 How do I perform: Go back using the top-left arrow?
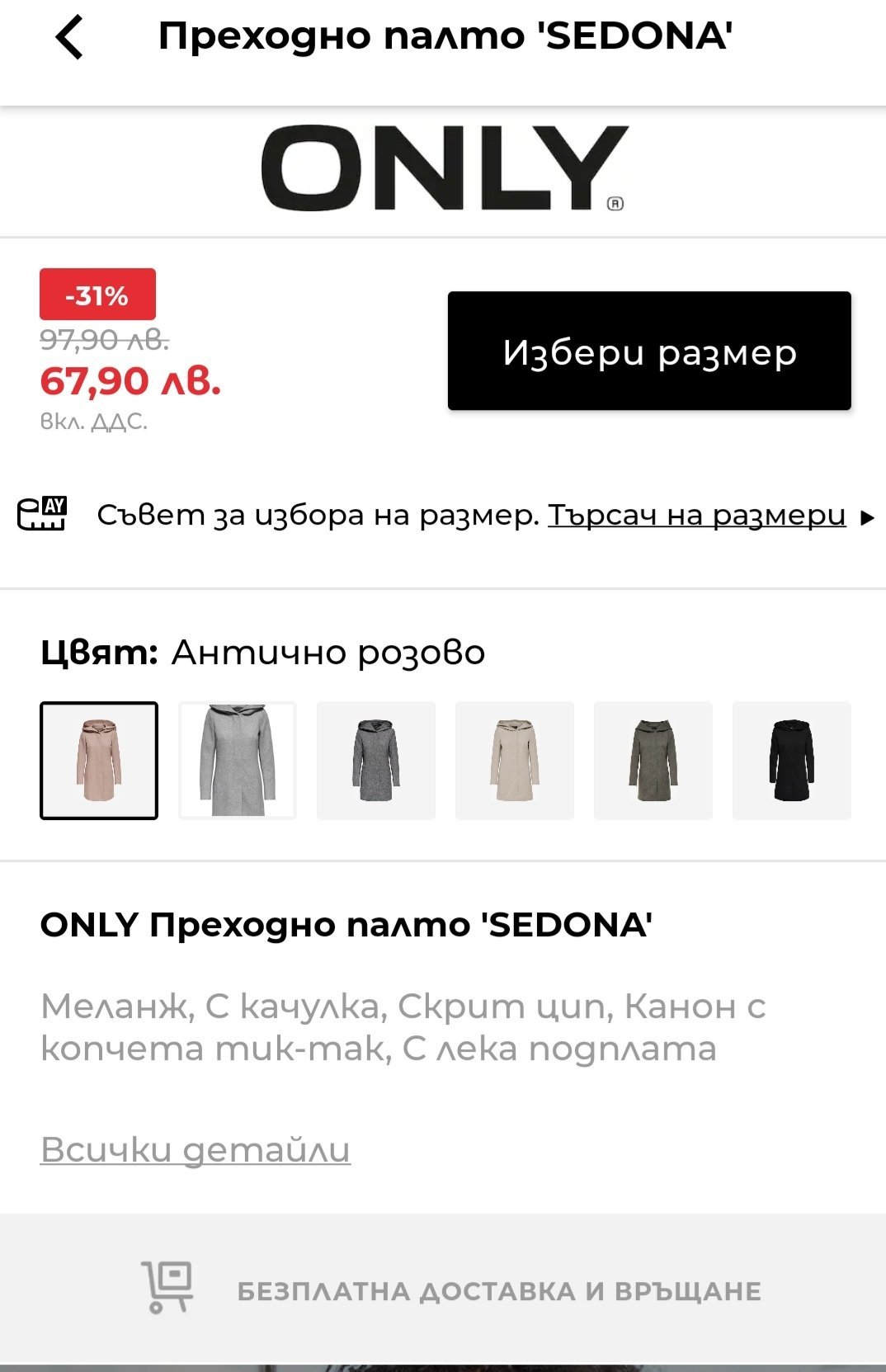coord(69,37)
